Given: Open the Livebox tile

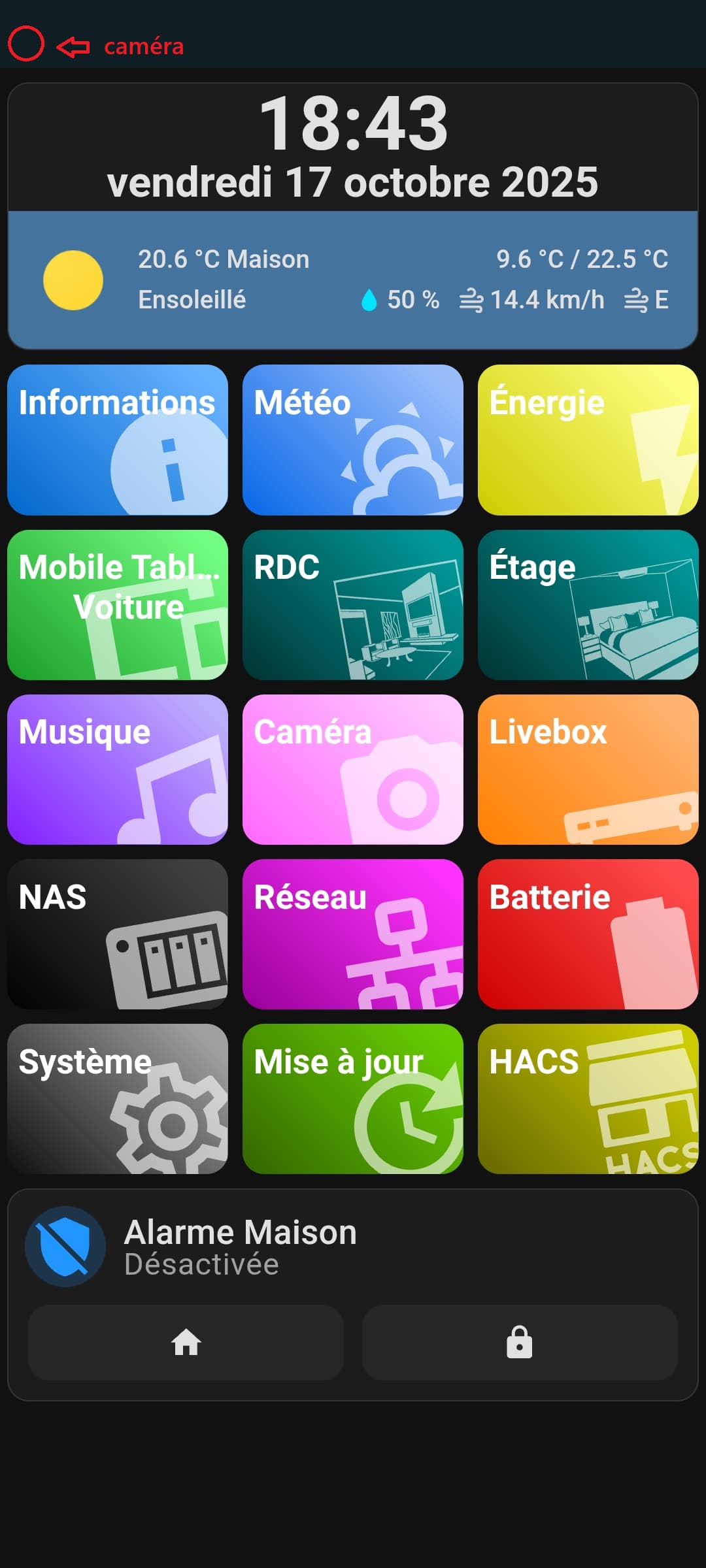Looking at the screenshot, I should click(x=588, y=769).
